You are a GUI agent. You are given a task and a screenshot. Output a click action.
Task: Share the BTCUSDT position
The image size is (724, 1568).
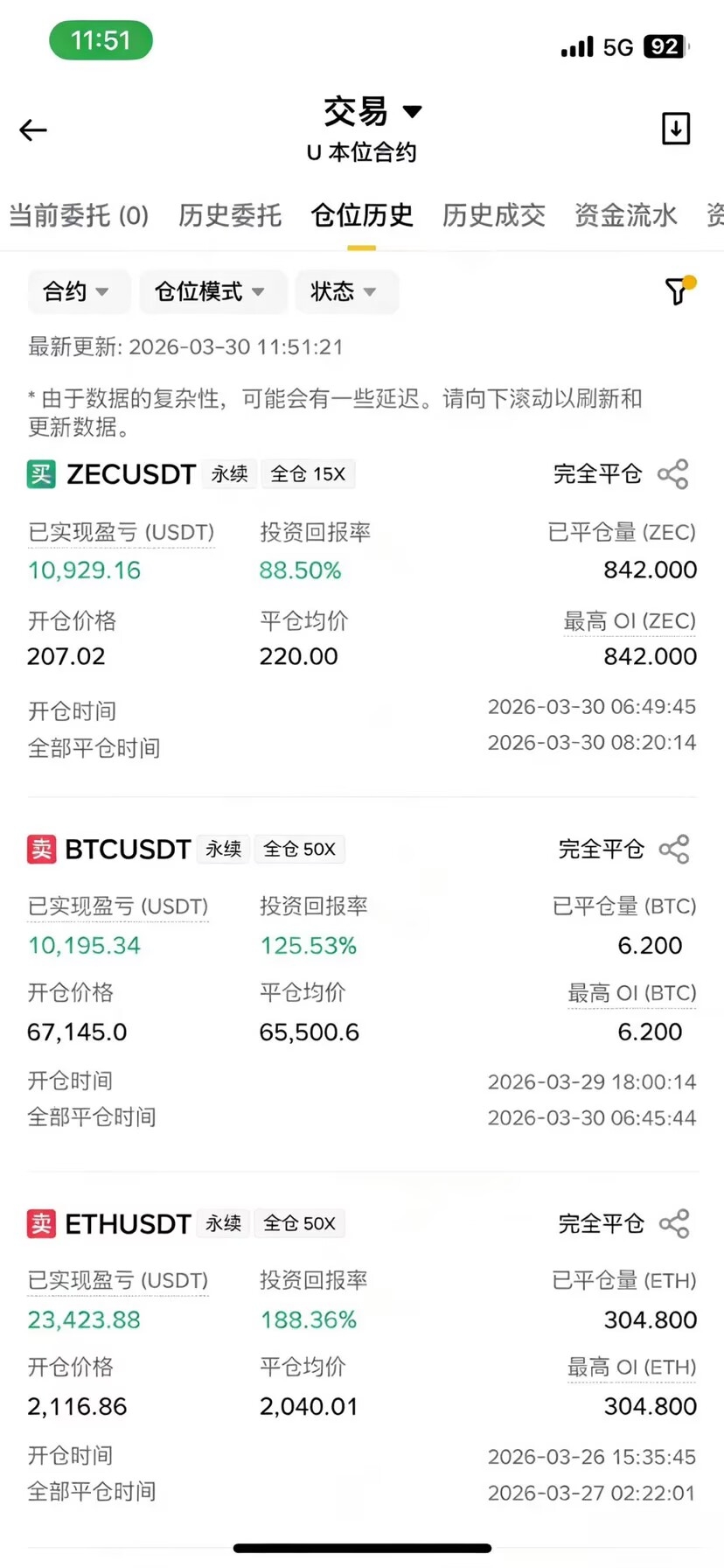click(674, 849)
